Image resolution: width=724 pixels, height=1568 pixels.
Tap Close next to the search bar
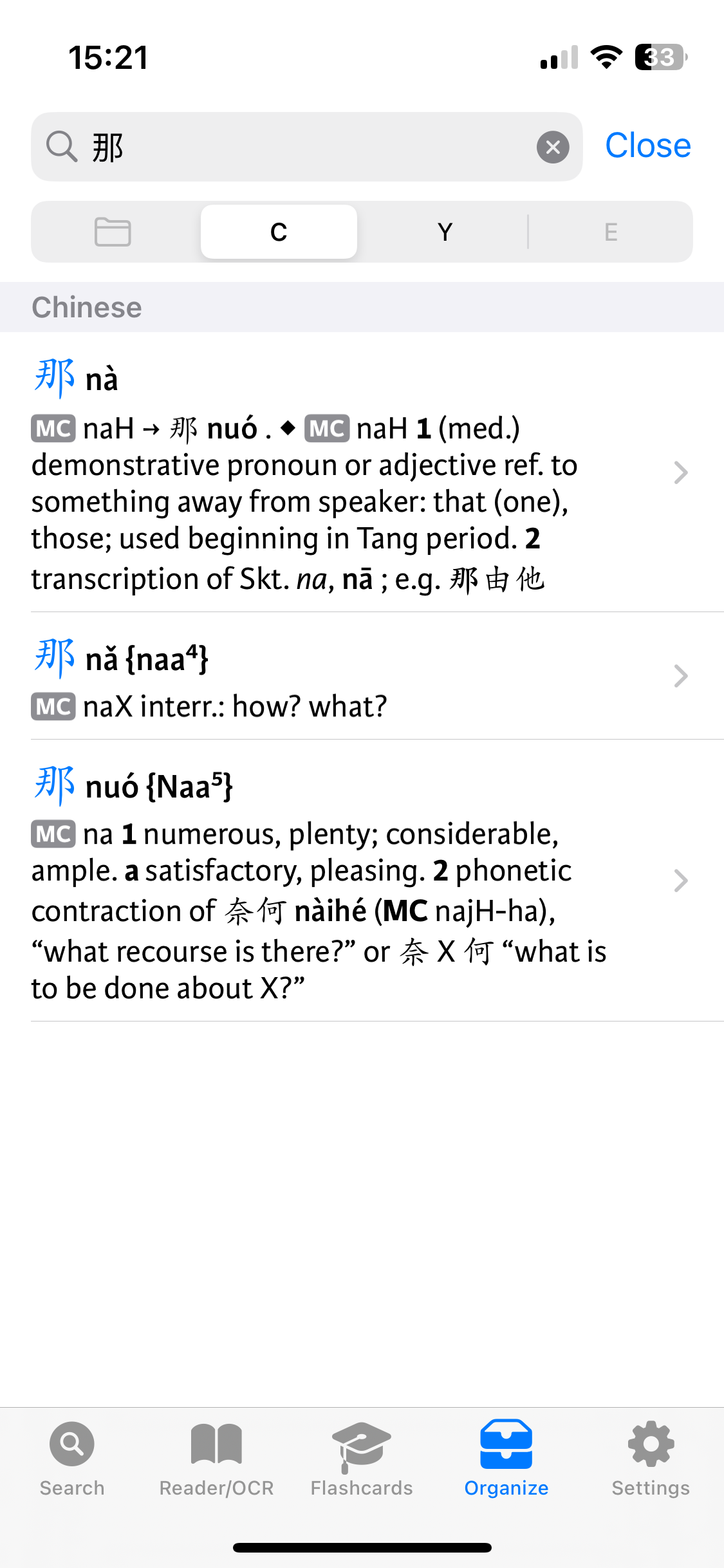[647, 146]
